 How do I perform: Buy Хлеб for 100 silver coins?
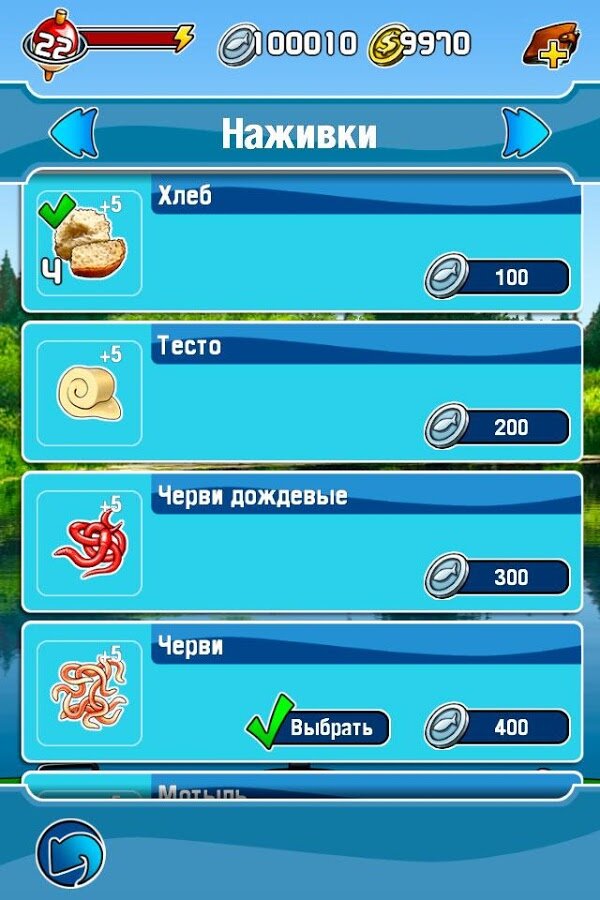(498, 277)
